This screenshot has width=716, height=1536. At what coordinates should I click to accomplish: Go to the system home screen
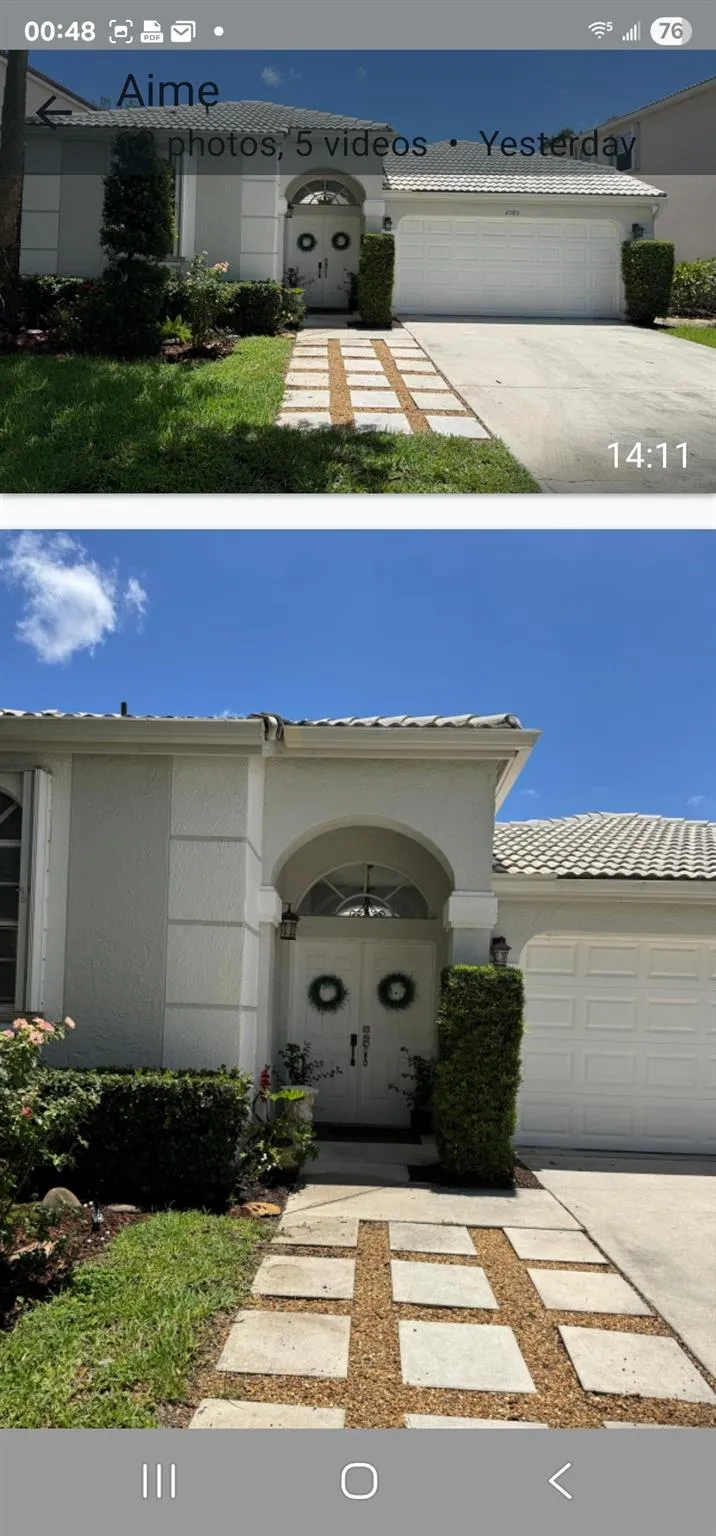click(358, 1481)
